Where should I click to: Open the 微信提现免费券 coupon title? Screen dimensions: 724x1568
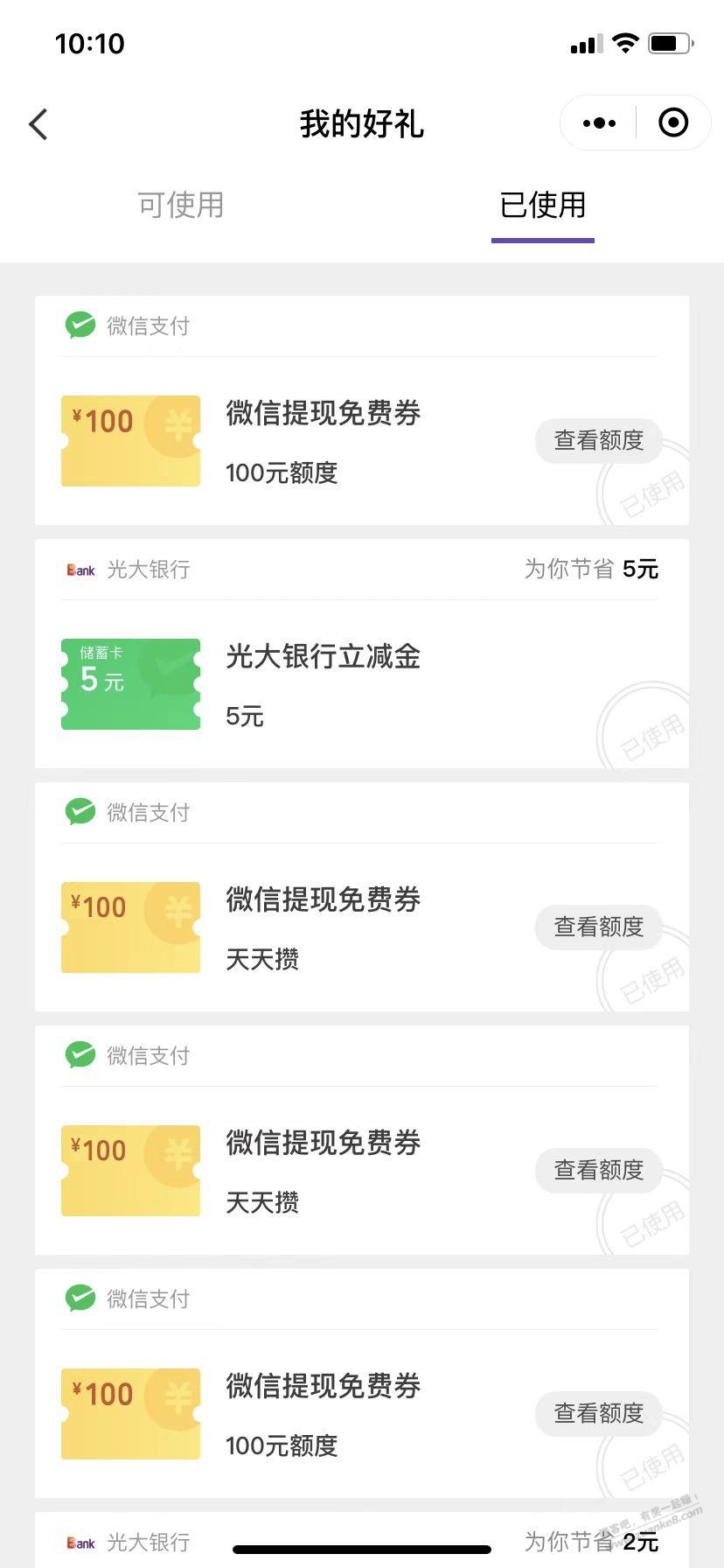point(323,413)
